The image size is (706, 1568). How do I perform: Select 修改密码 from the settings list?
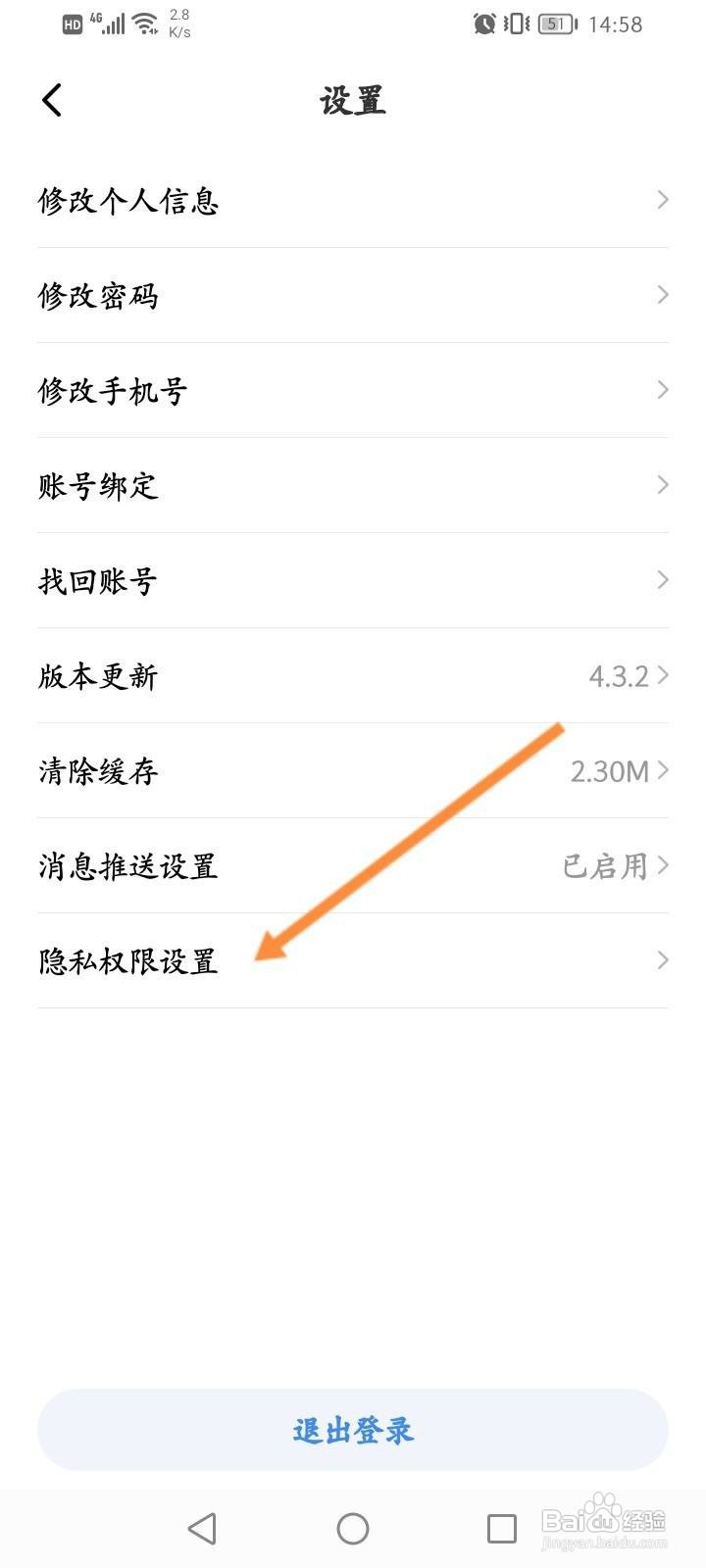click(353, 295)
